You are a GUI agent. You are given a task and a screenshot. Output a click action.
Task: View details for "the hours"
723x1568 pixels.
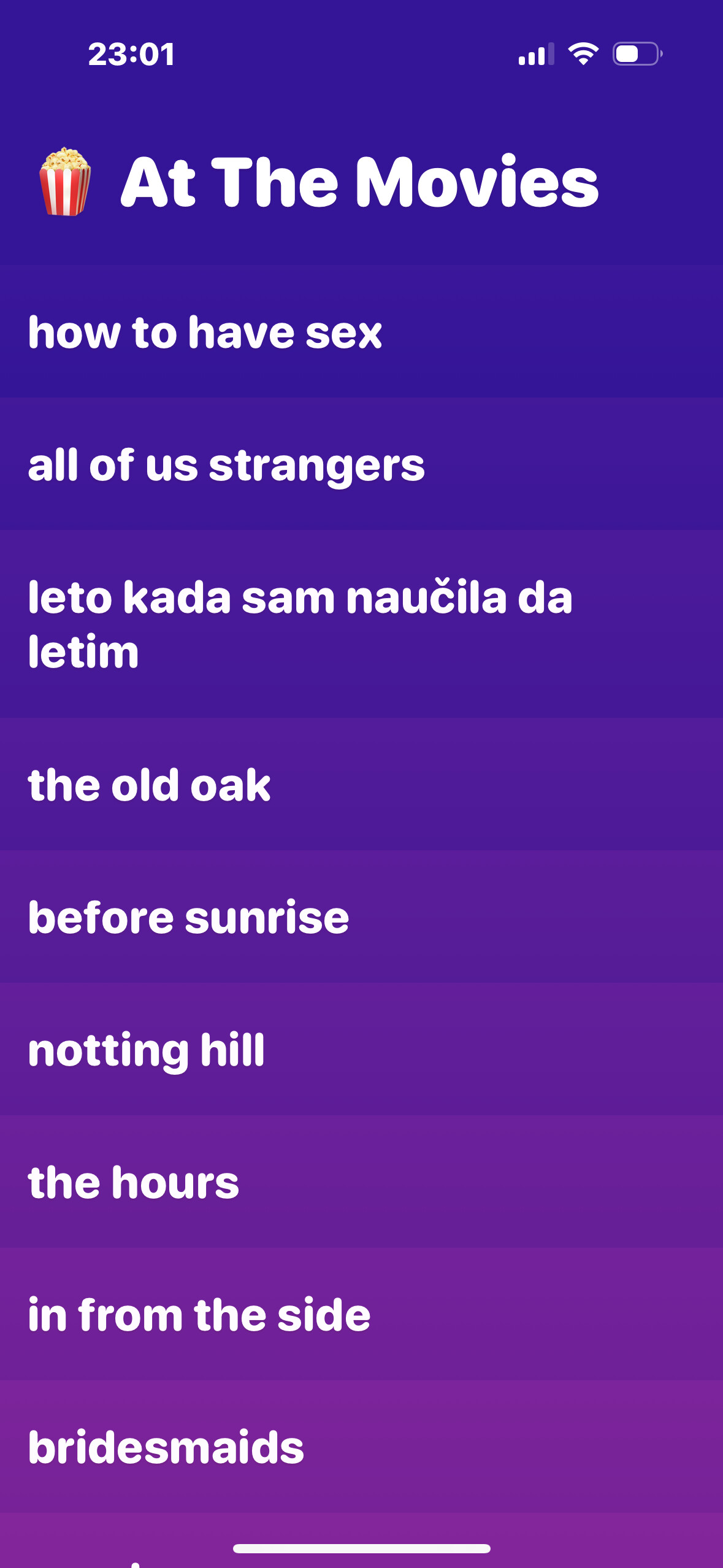tap(361, 1182)
